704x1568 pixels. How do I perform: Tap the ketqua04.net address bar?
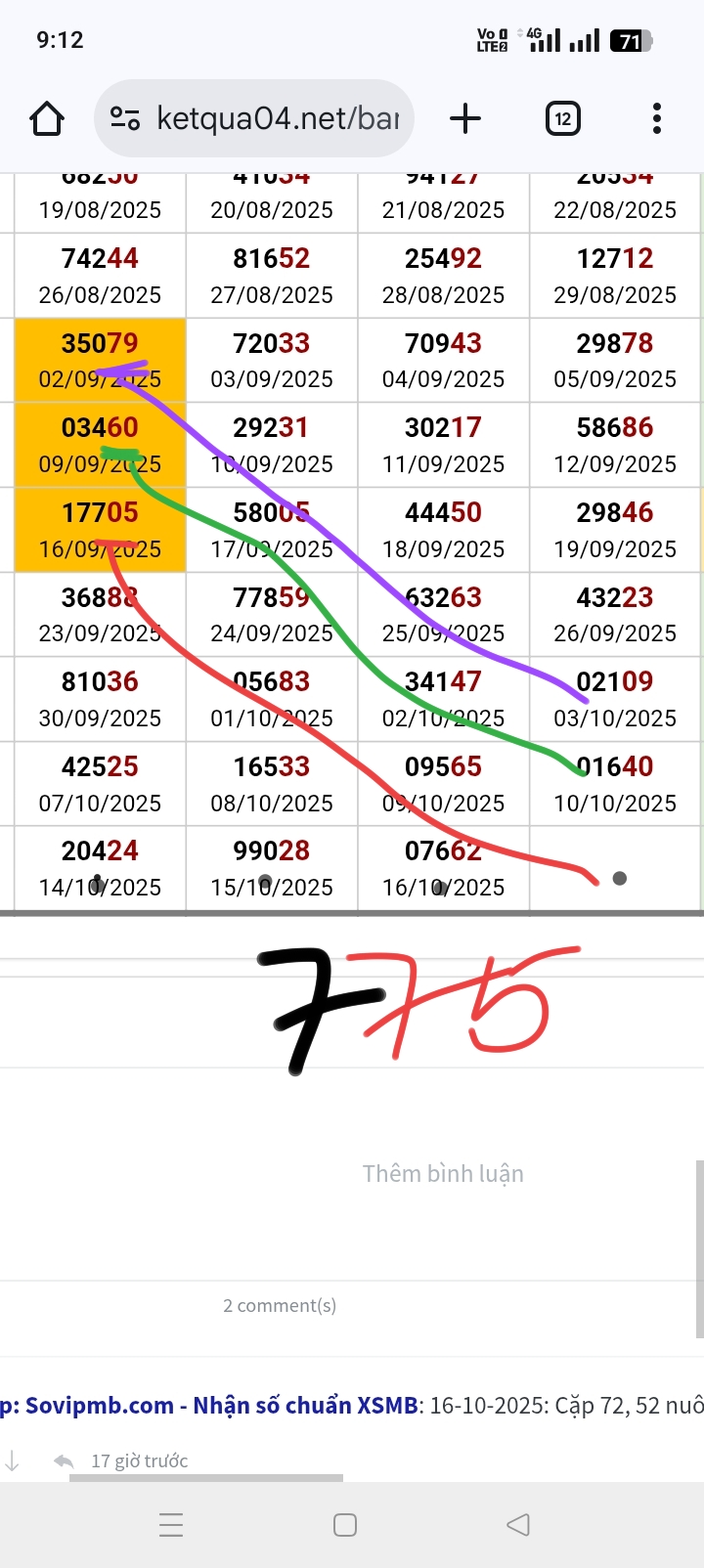coord(278,119)
